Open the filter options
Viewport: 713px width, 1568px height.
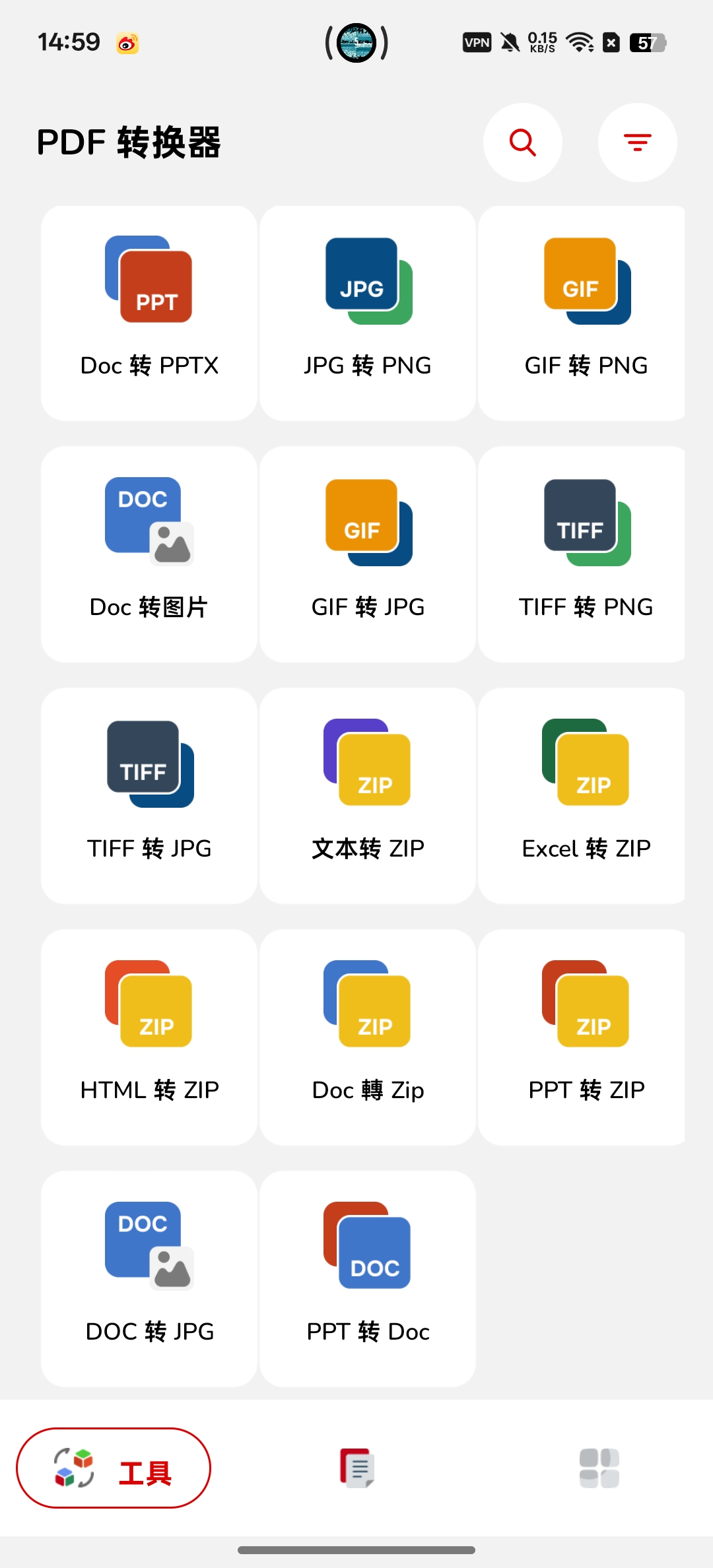tap(636, 142)
